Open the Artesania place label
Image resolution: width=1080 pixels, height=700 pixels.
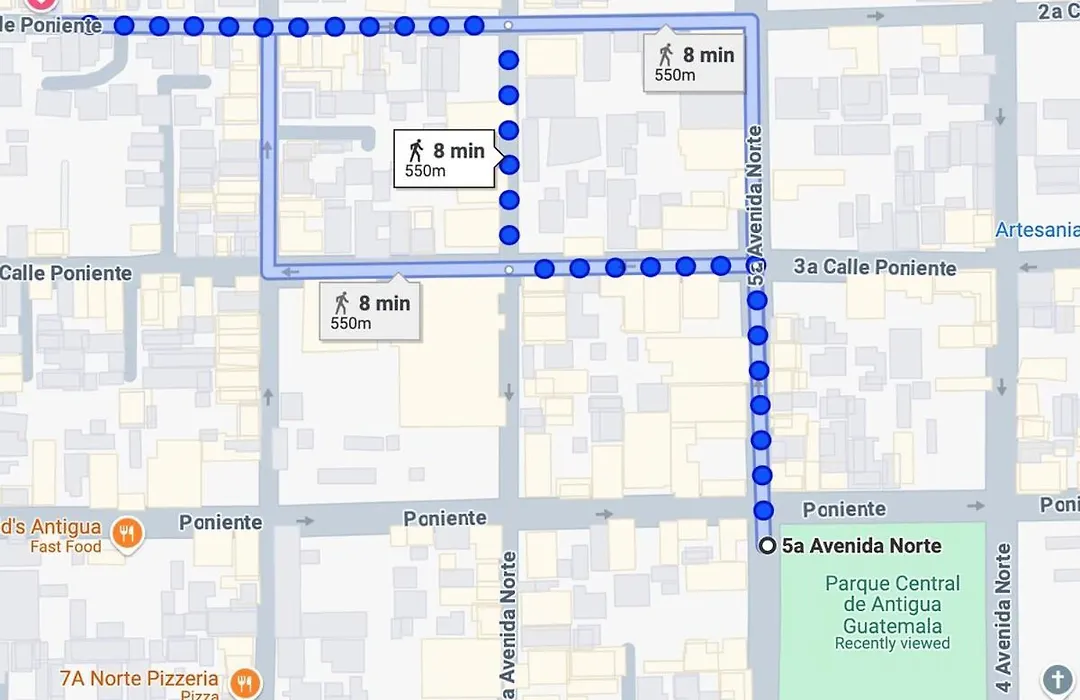pos(1036,230)
